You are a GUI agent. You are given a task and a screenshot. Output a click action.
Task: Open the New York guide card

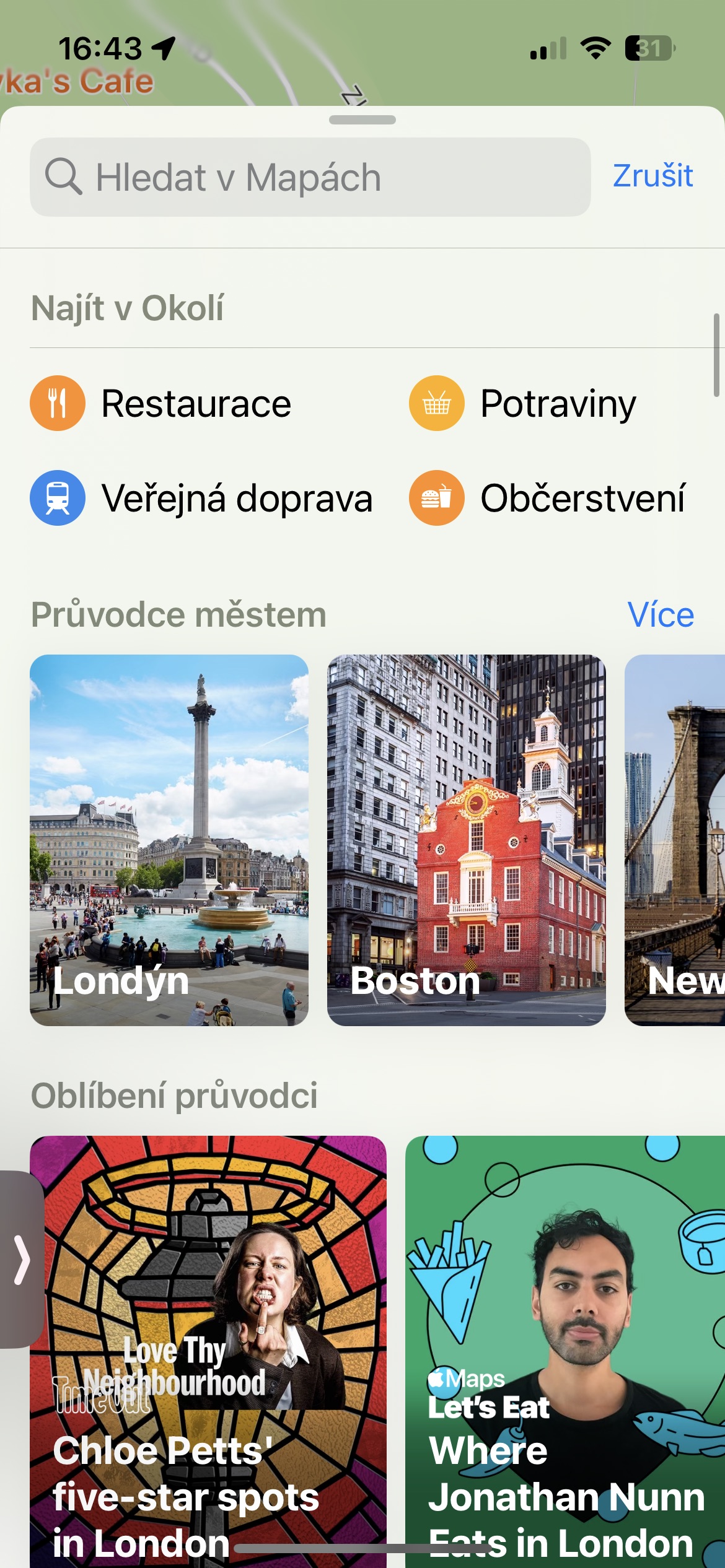click(x=675, y=840)
